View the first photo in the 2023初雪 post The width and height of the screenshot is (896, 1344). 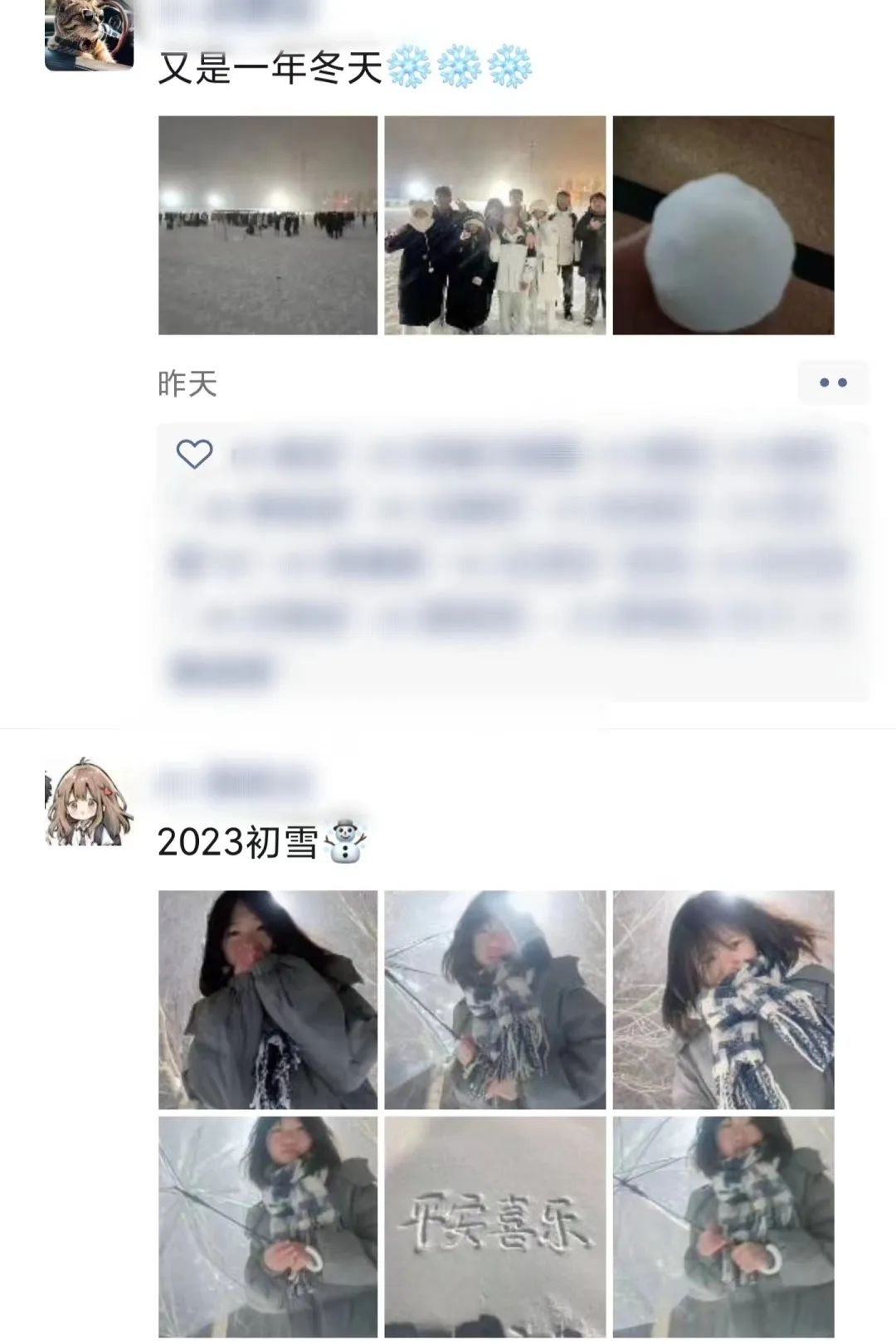click(268, 999)
